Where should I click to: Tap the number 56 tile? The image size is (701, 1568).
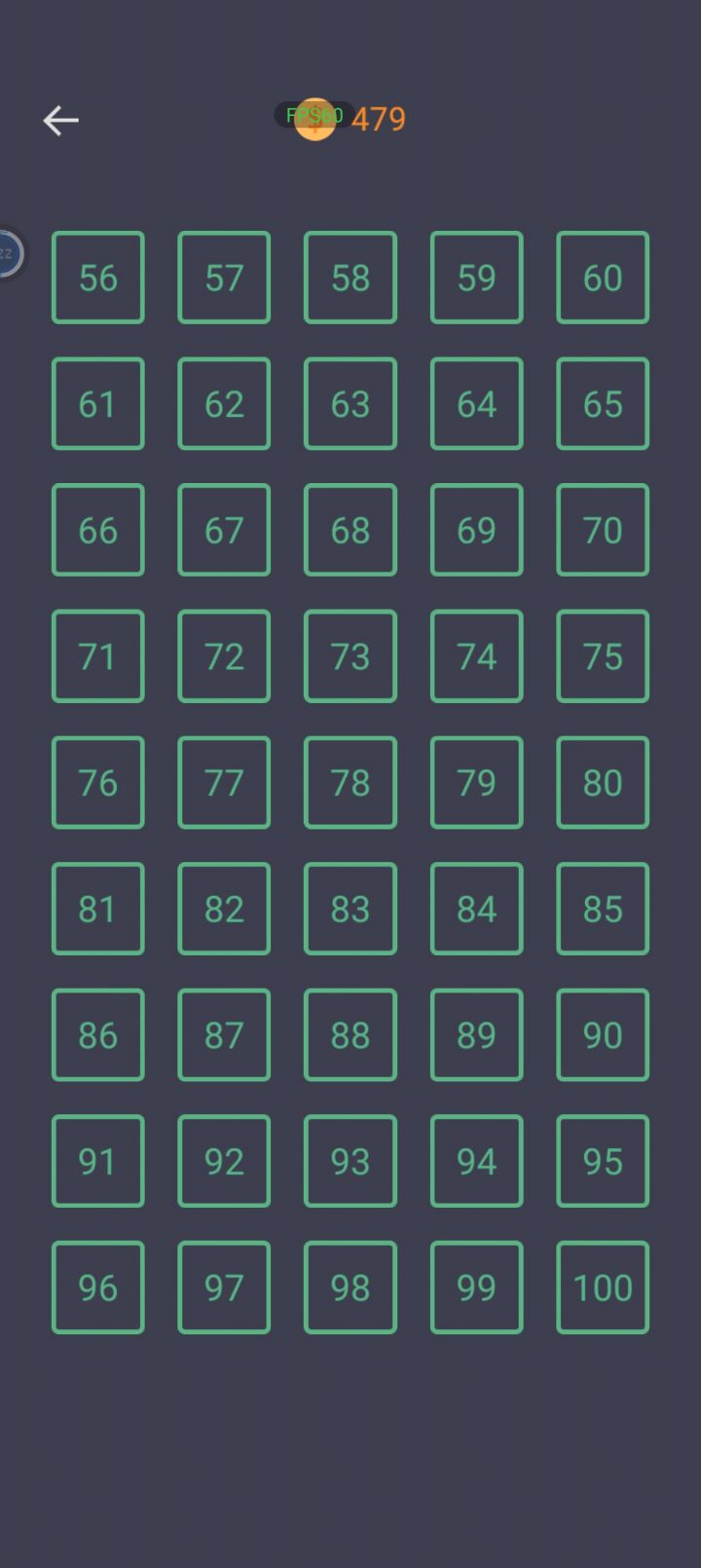point(97,277)
